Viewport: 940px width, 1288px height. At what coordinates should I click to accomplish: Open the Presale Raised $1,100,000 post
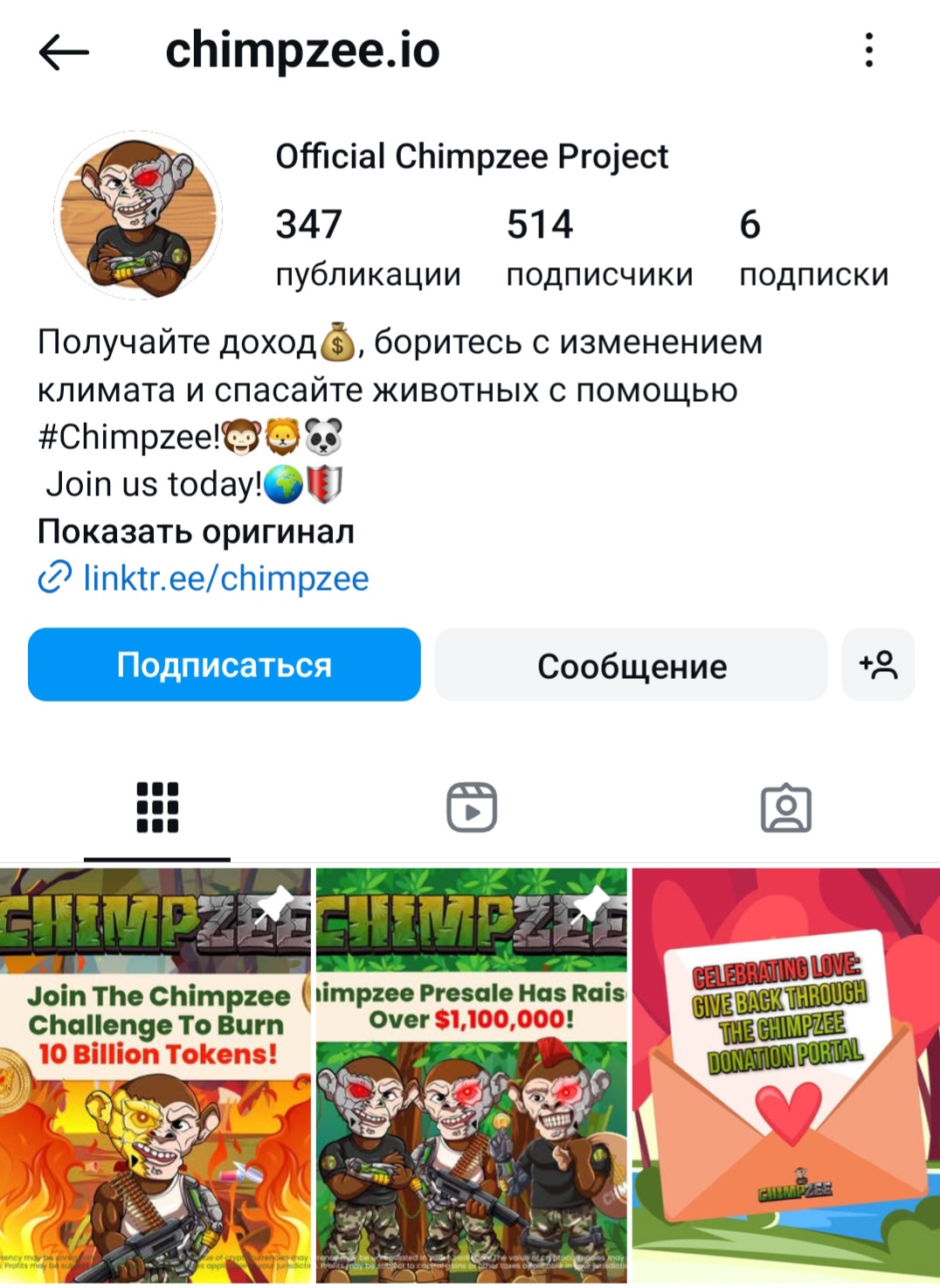click(x=472, y=1075)
